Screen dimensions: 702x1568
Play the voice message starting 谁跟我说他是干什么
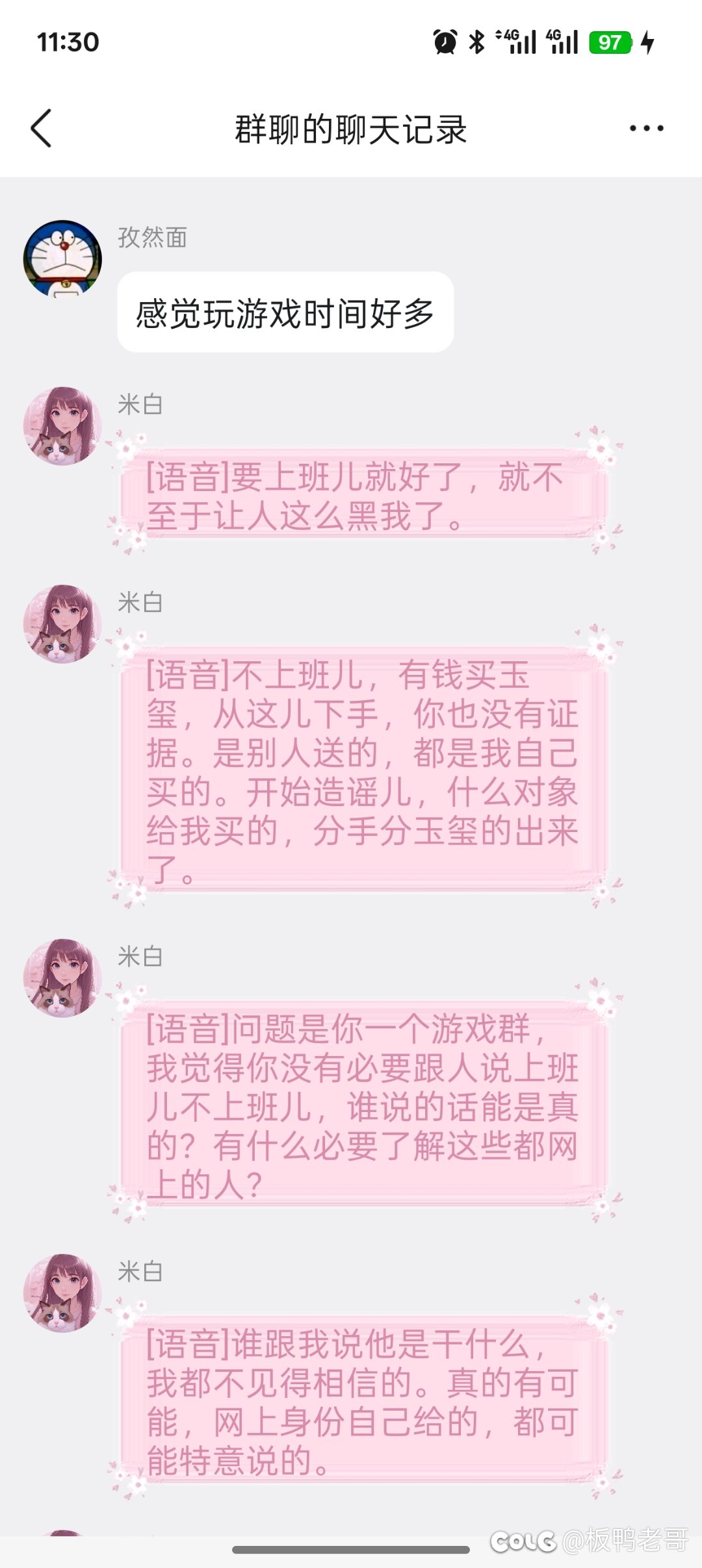(363, 1401)
